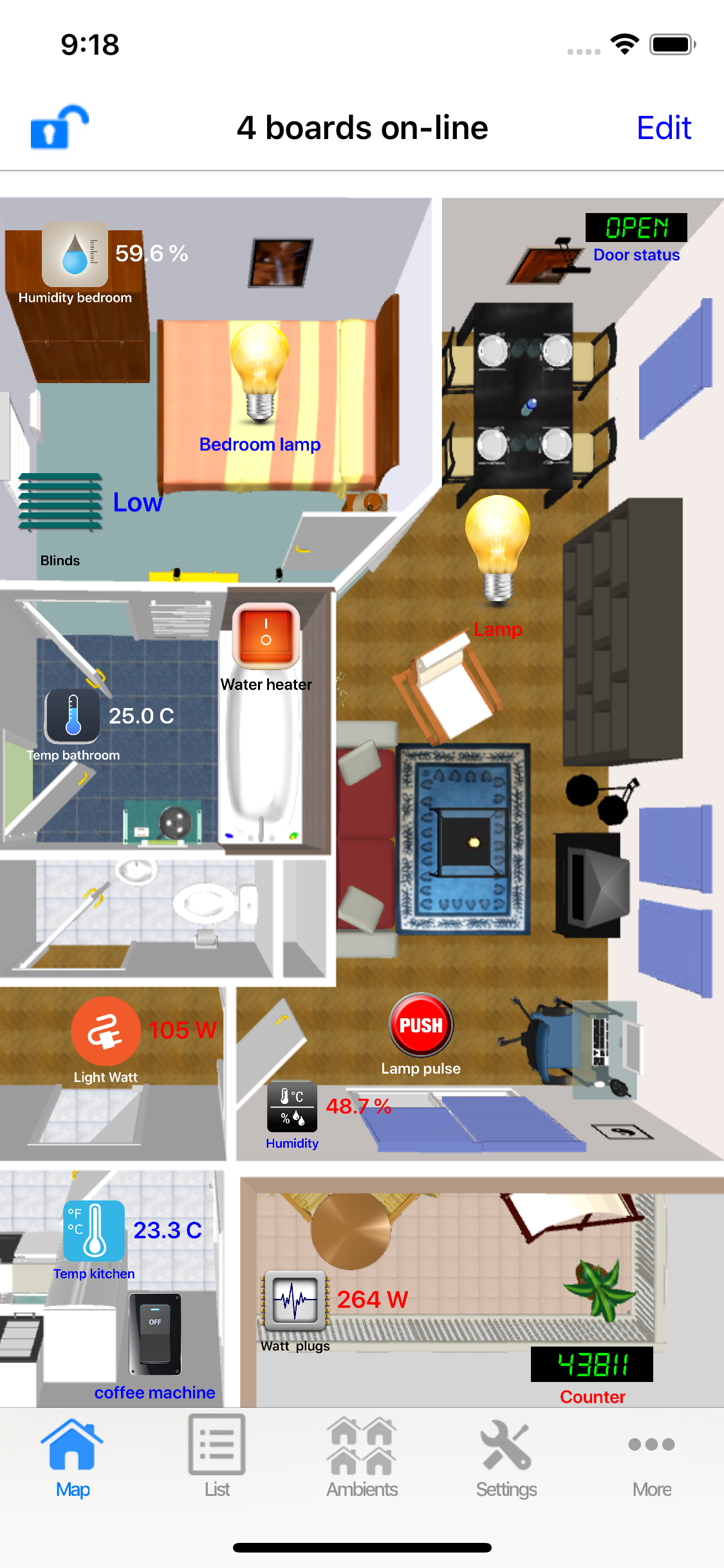724x1568 pixels.
Task: Open the Light Watt plug icon
Action: 106,1031
